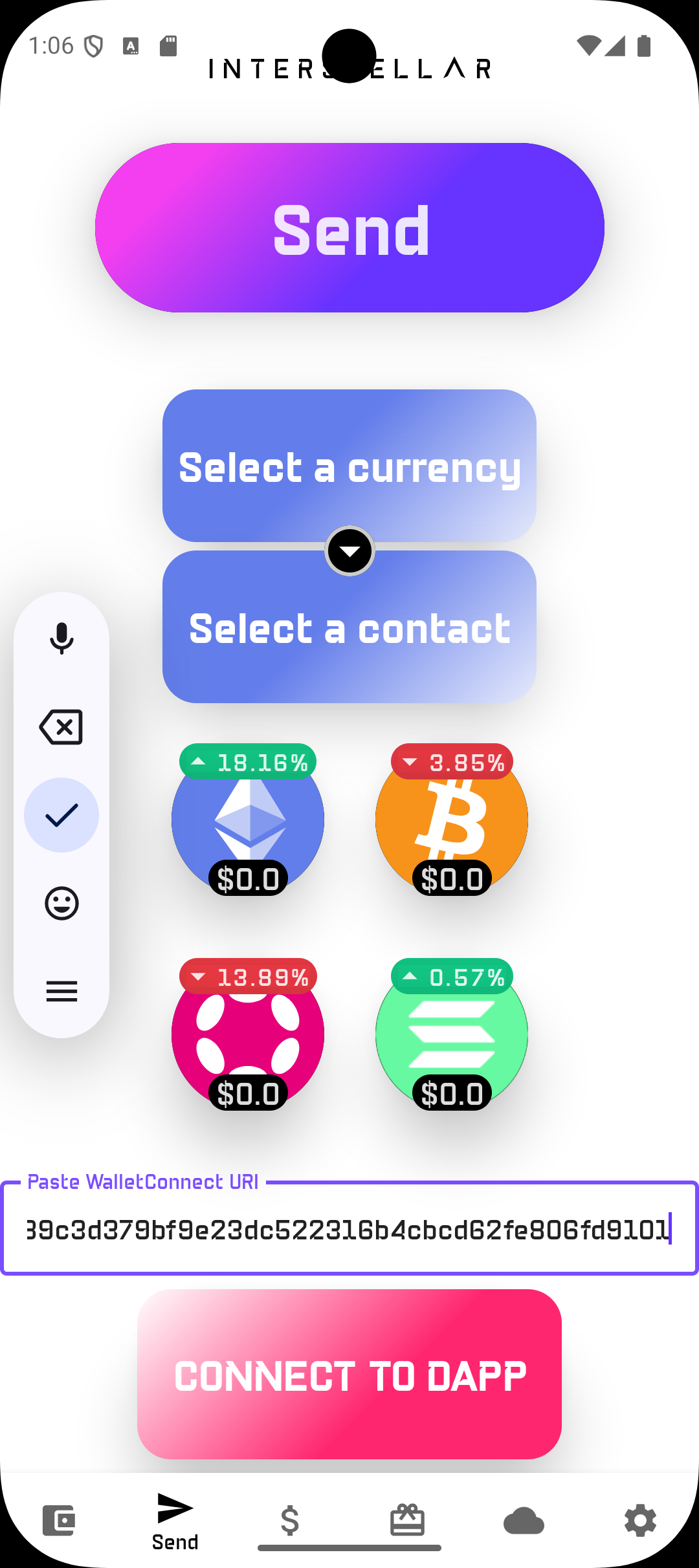Choose the Polkadot coin tile
The width and height of the screenshot is (699, 1568).
(248, 1035)
